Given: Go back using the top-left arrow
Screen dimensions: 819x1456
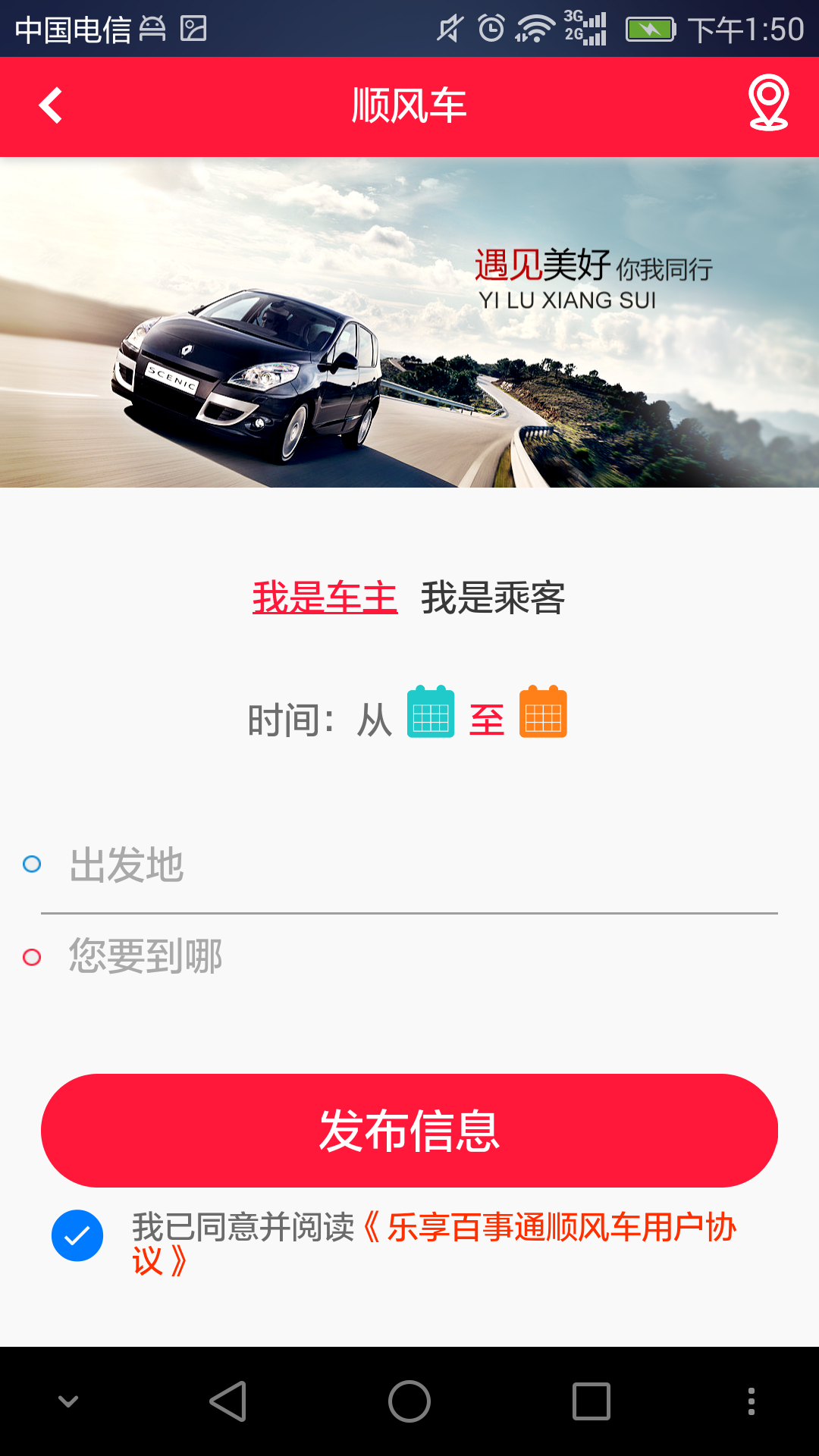Looking at the screenshot, I should (x=50, y=105).
